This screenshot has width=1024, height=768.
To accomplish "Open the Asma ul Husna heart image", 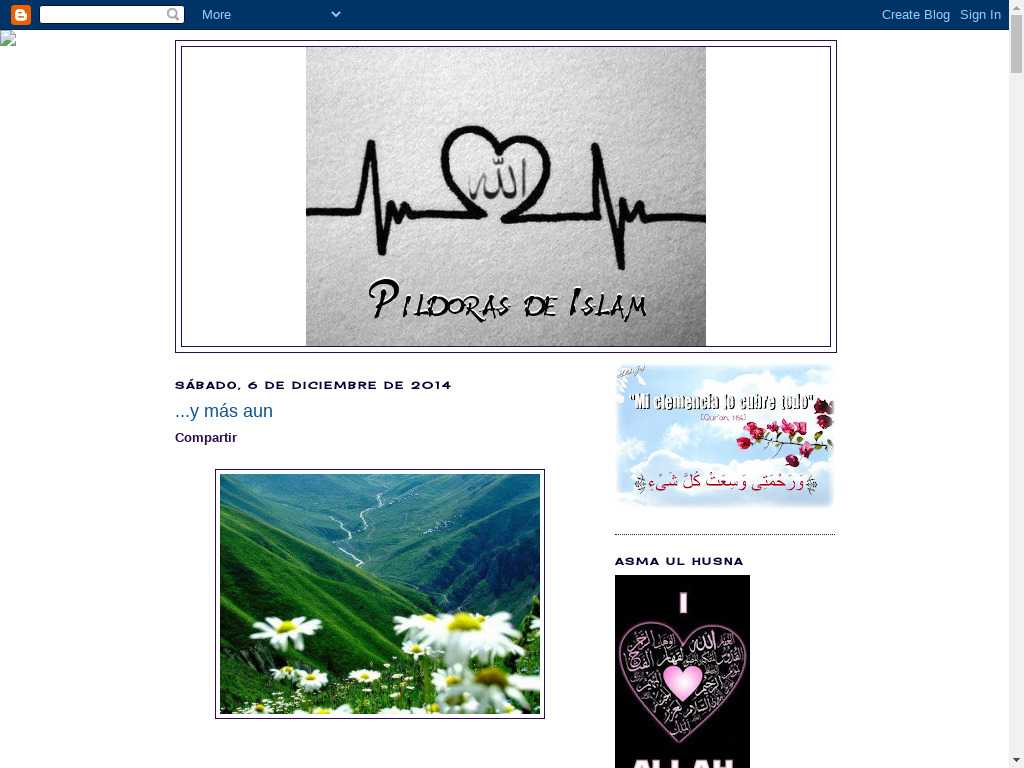I will pyautogui.click(x=682, y=670).
